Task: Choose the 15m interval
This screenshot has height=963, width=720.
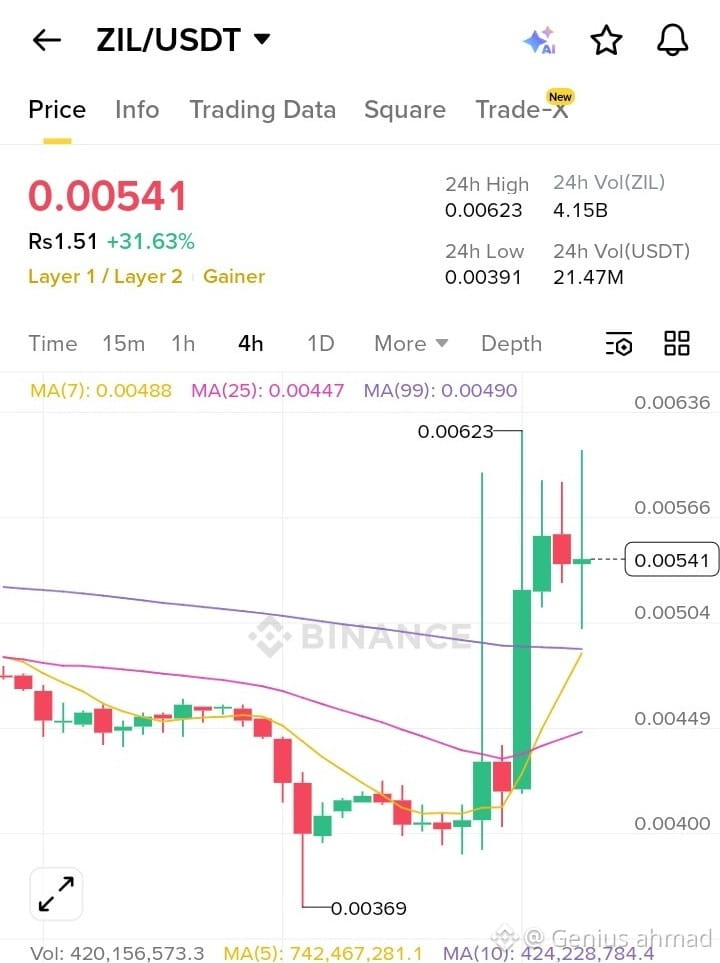Action: (x=123, y=344)
